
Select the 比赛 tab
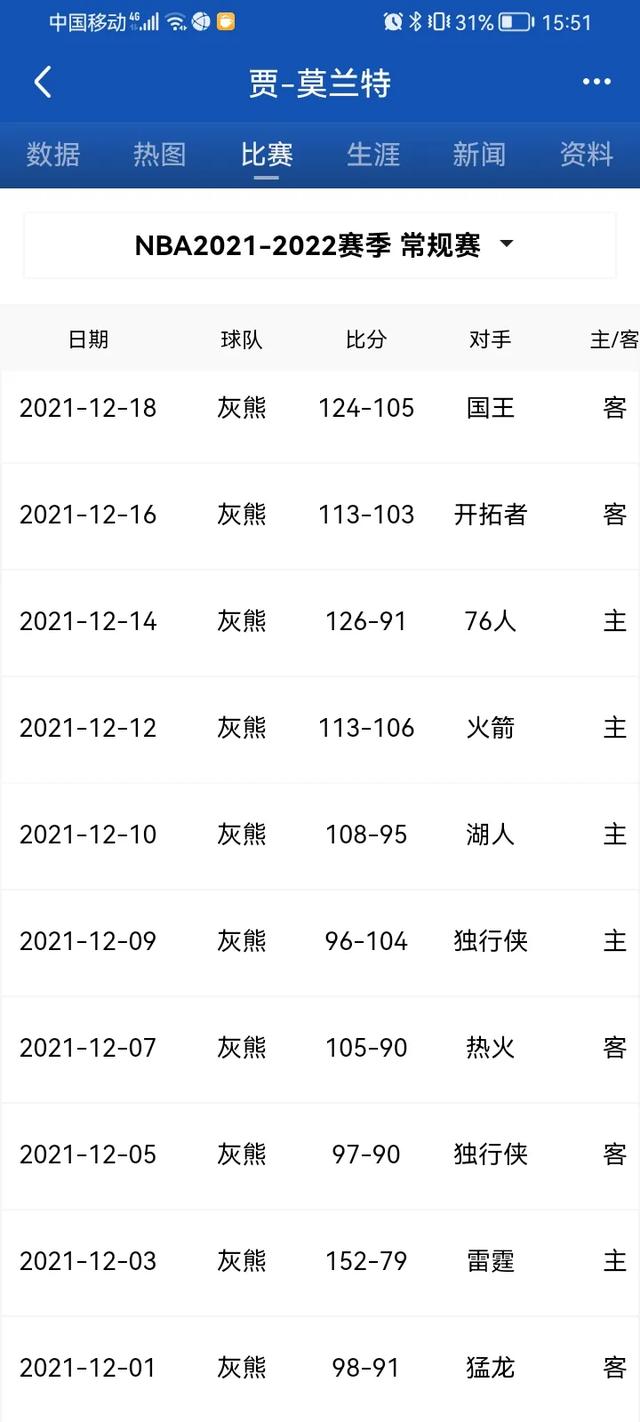(267, 154)
